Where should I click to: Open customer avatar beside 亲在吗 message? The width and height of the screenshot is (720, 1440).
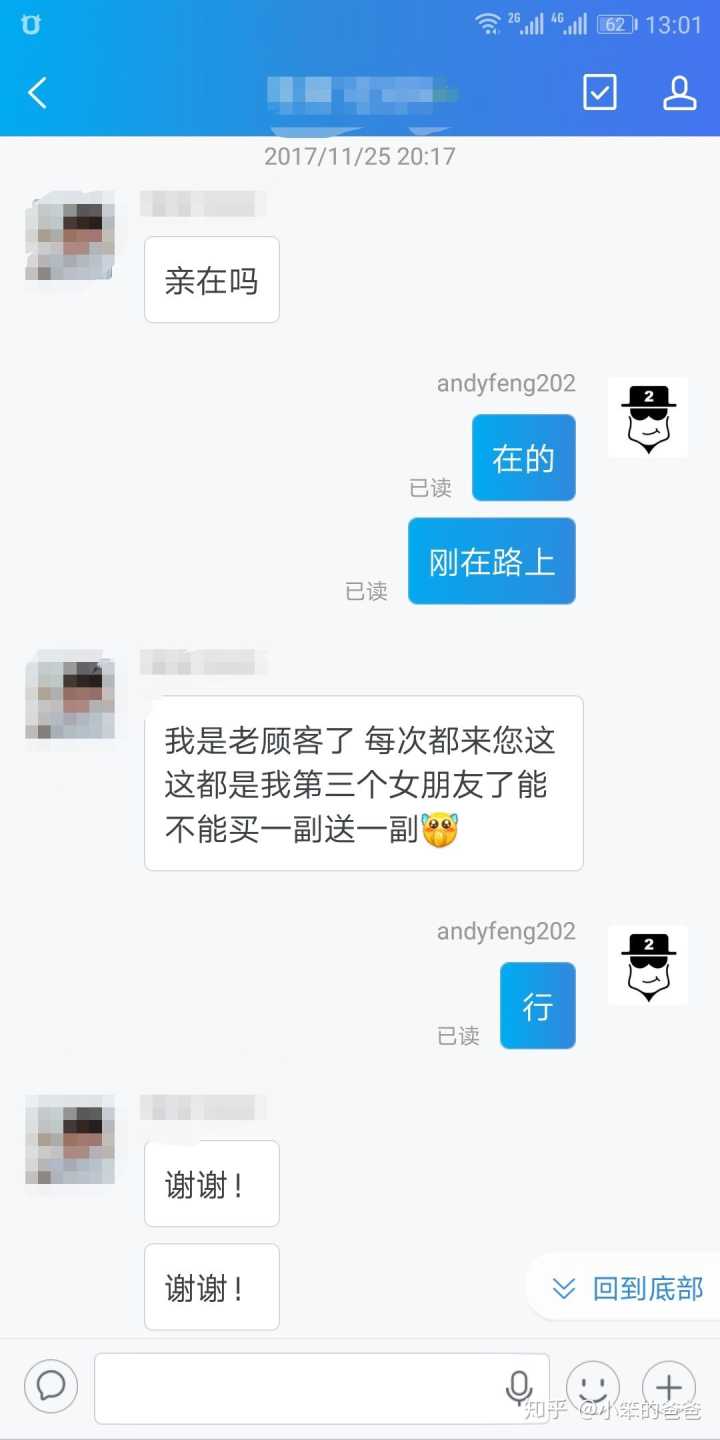[x=70, y=238]
